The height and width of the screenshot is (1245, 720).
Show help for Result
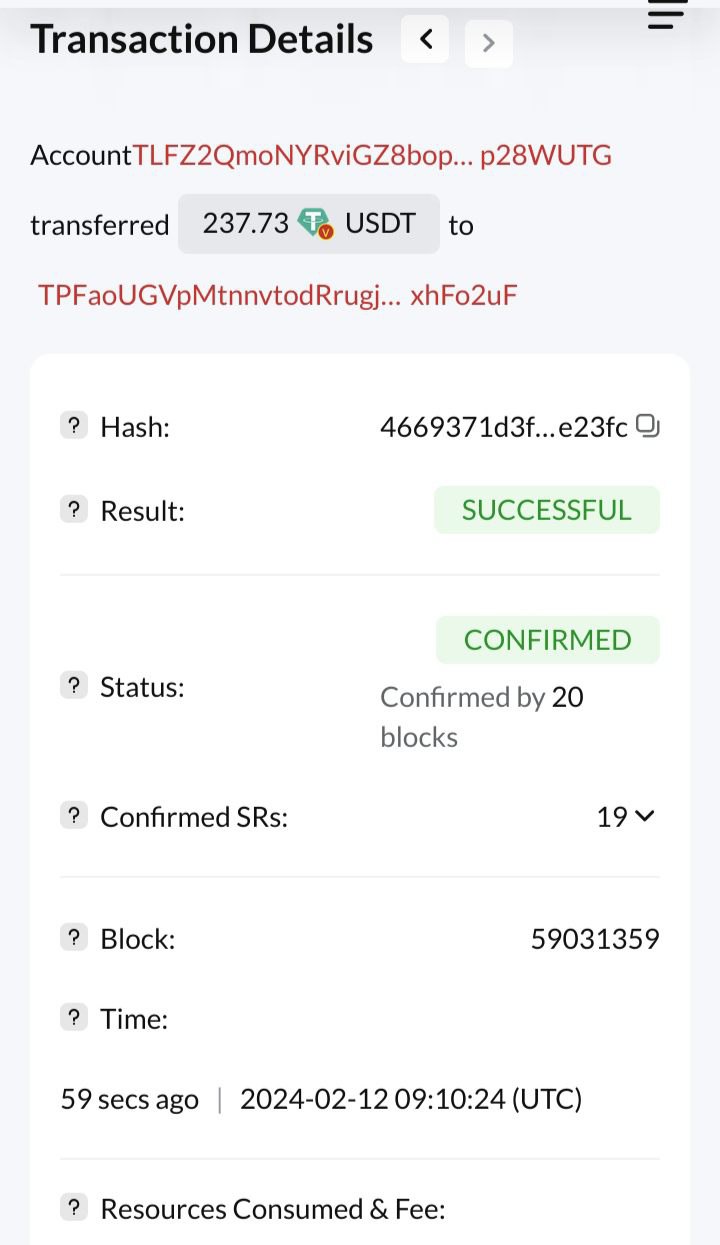tap(73, 510)
